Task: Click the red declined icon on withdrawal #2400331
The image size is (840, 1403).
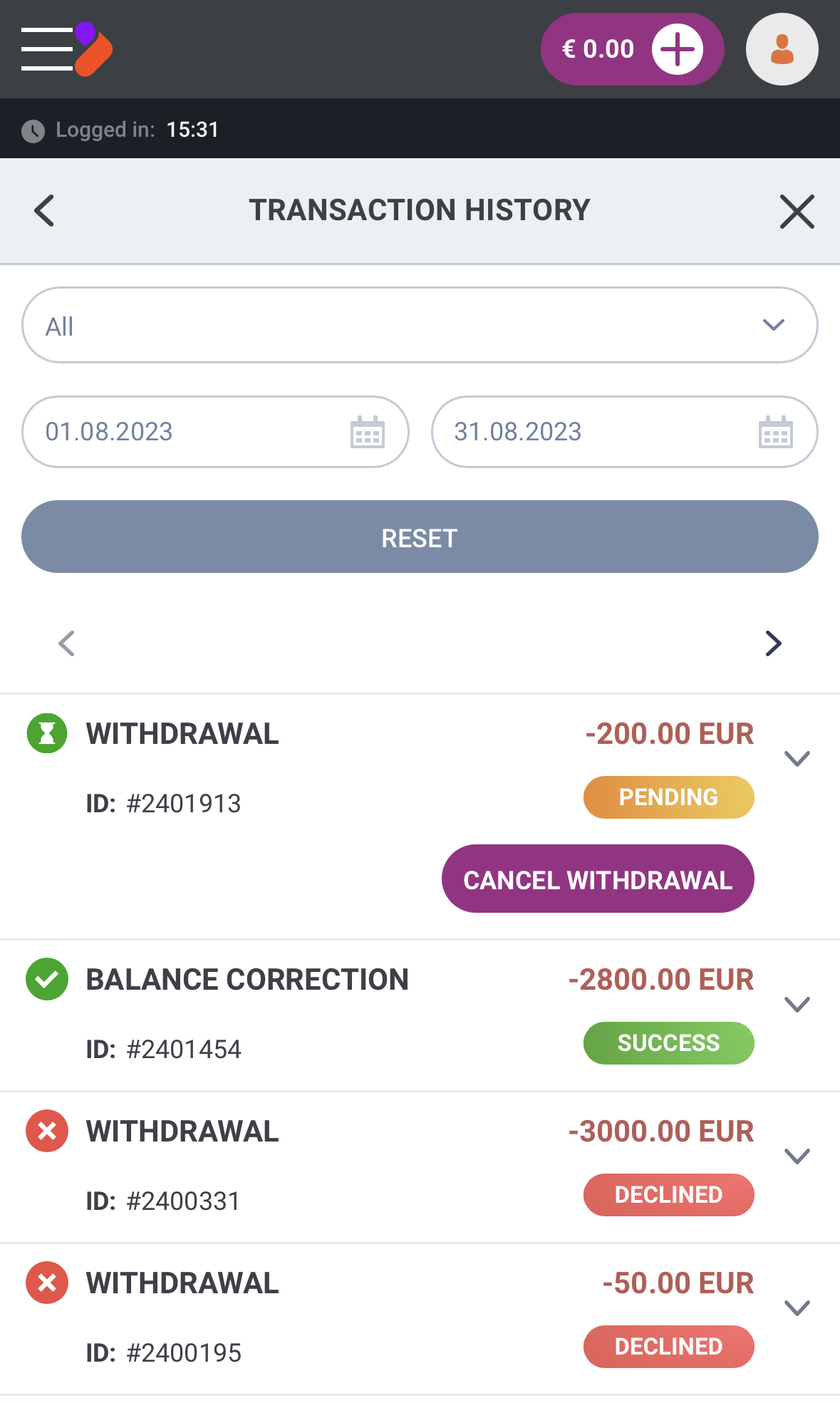Action: [x=46, y=1131]
